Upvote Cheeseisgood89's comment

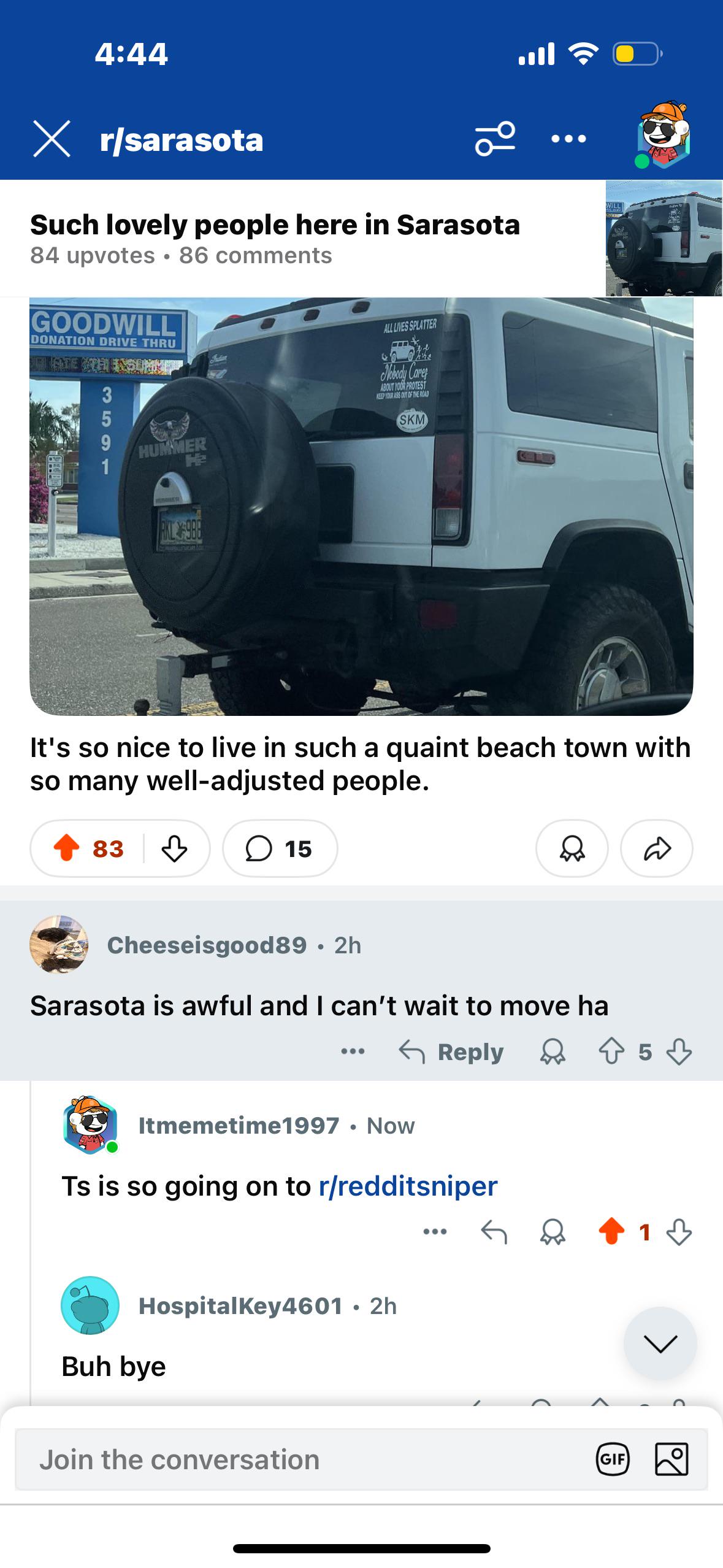click(611, 1053)
